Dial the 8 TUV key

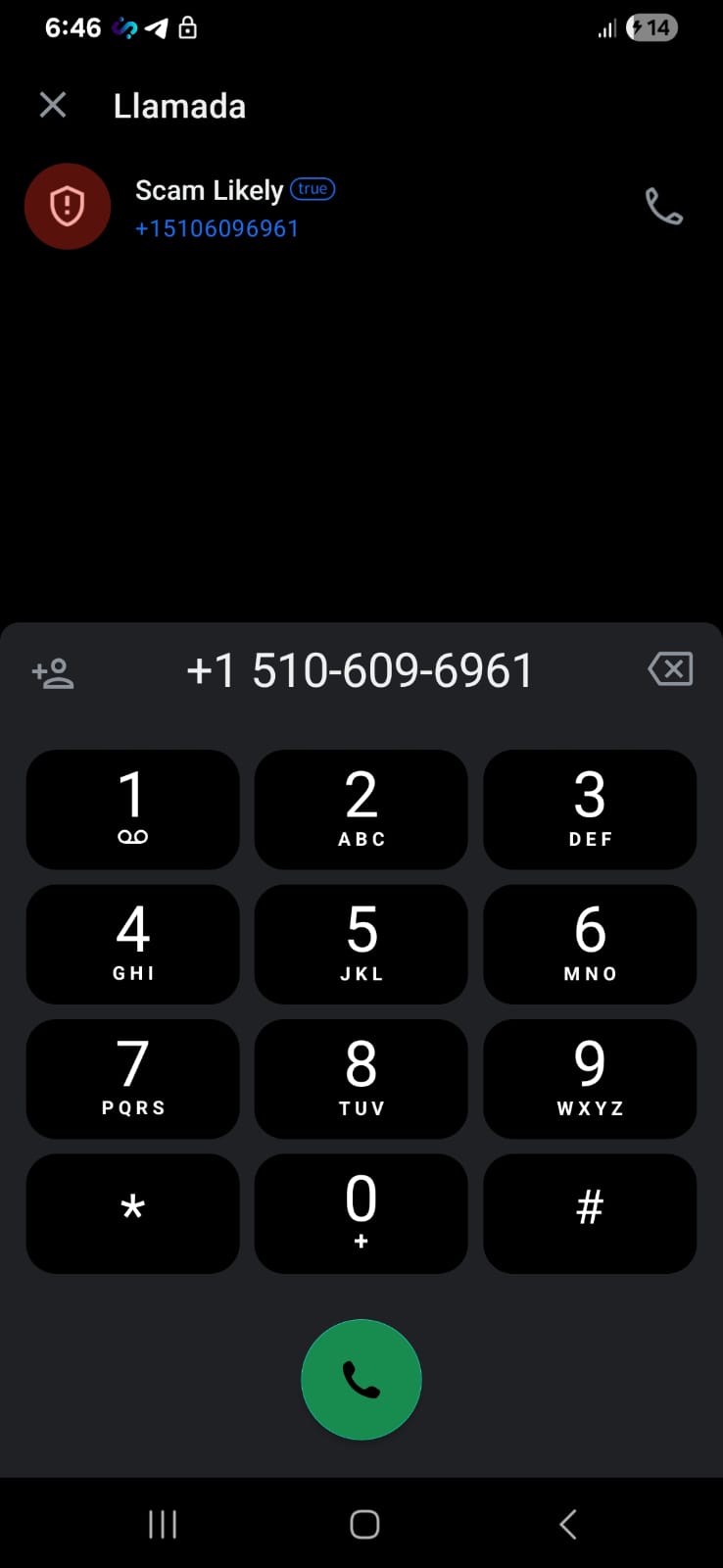click(361, 1078)
